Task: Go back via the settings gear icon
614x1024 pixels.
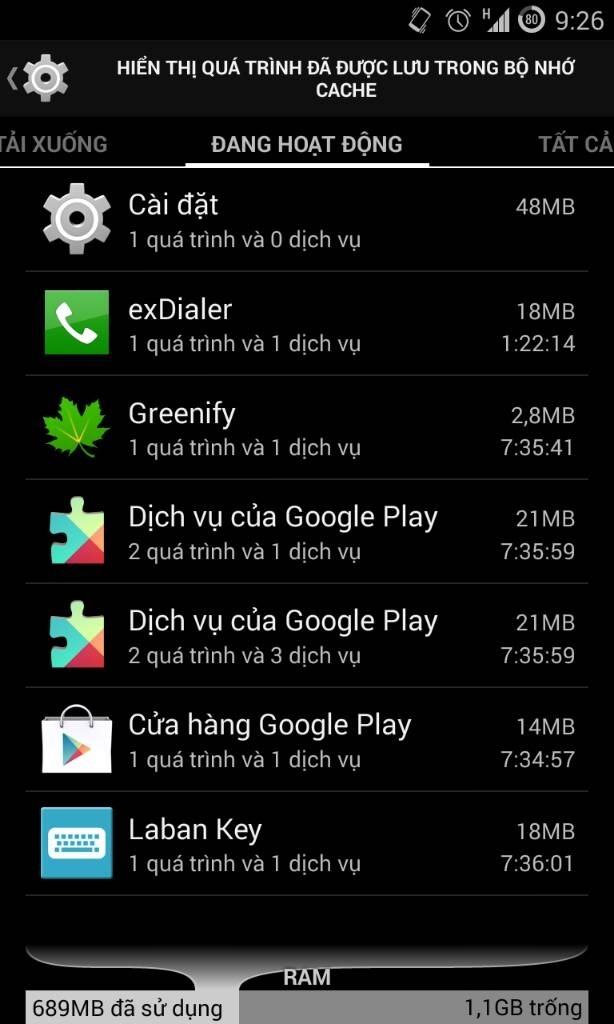Action: [x=38, y=78]
